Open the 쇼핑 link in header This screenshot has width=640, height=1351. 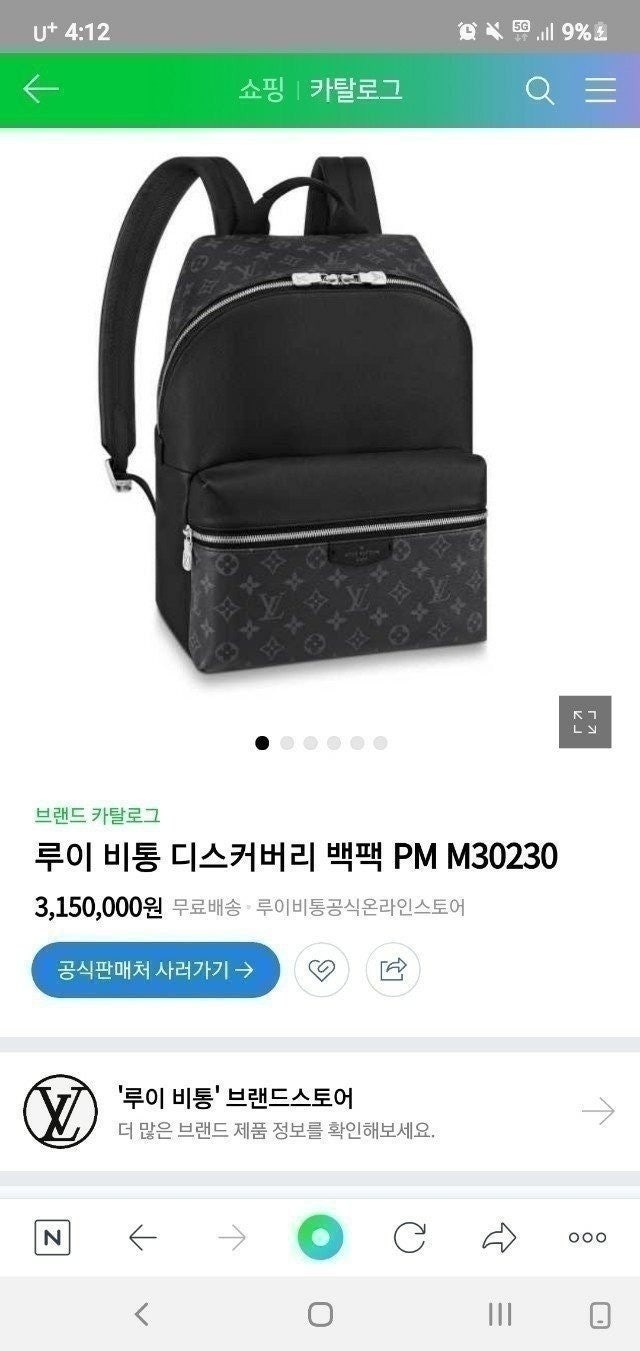point(263,90)
